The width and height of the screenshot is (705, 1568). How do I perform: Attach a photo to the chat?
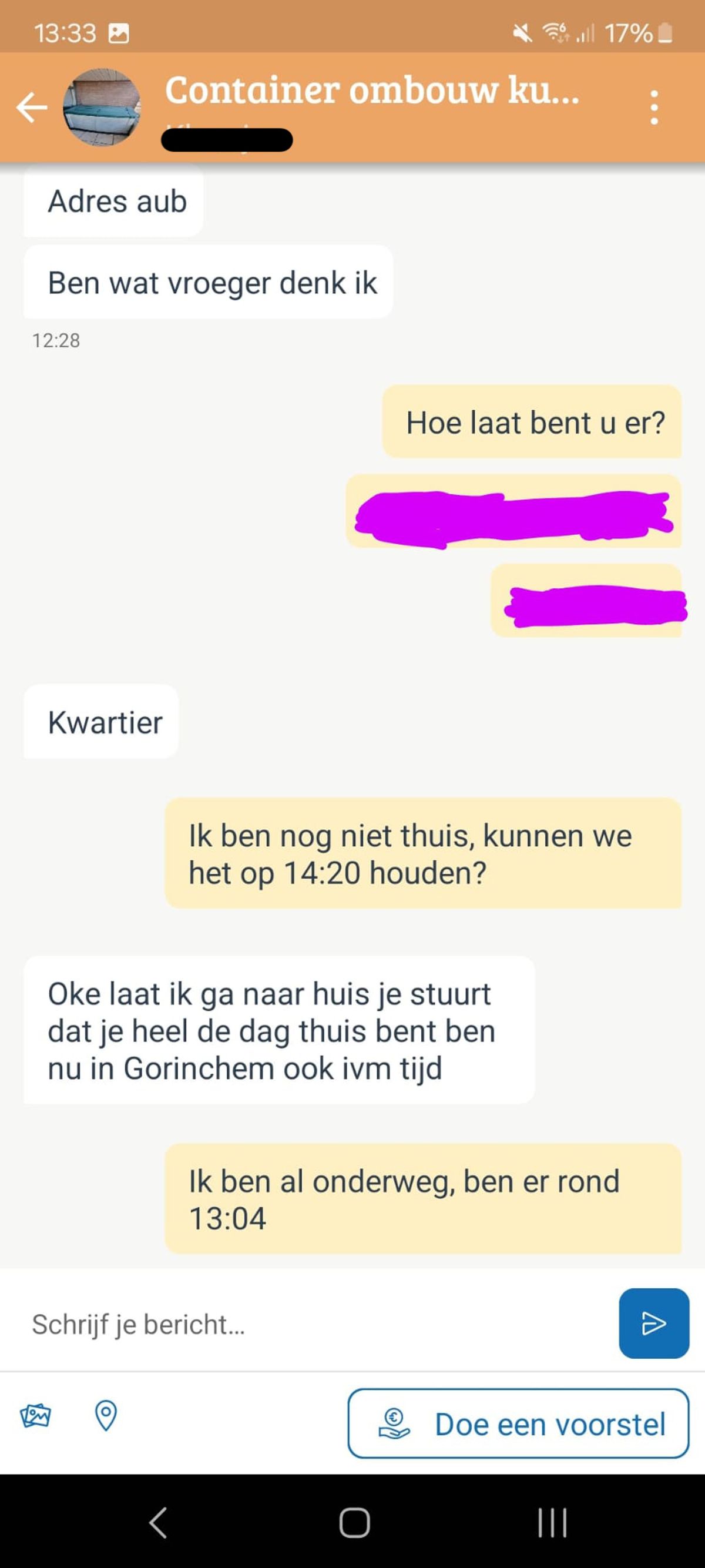click(35, 1415)
